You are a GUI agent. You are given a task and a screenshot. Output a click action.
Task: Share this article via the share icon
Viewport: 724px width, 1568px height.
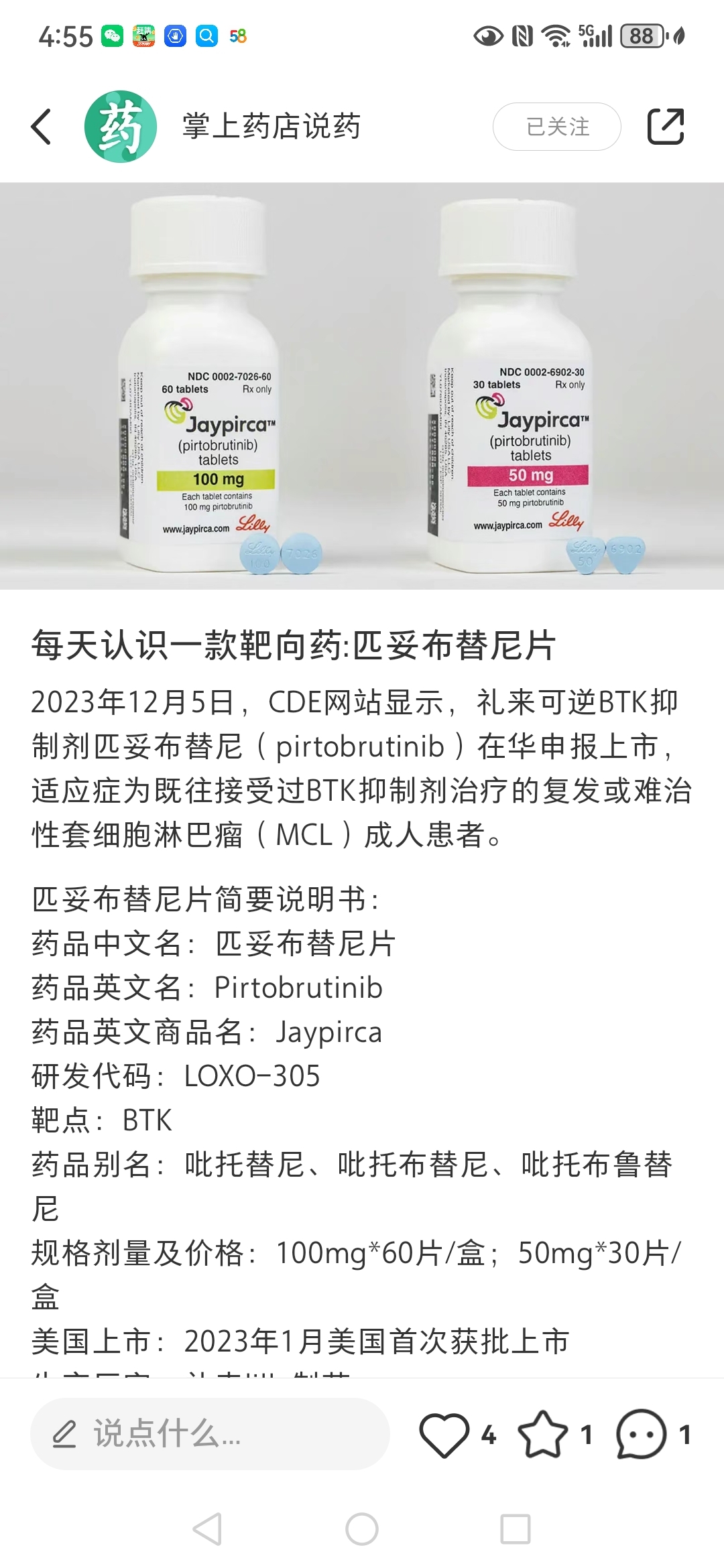tap(666, 127)
